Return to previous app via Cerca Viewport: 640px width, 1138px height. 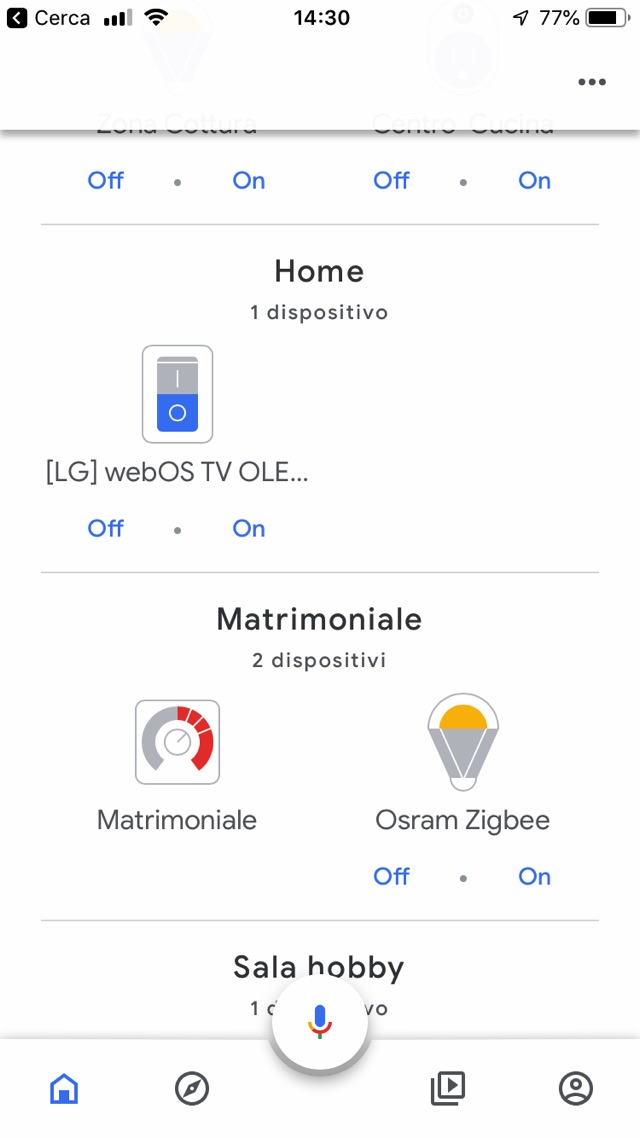[48, 18]
